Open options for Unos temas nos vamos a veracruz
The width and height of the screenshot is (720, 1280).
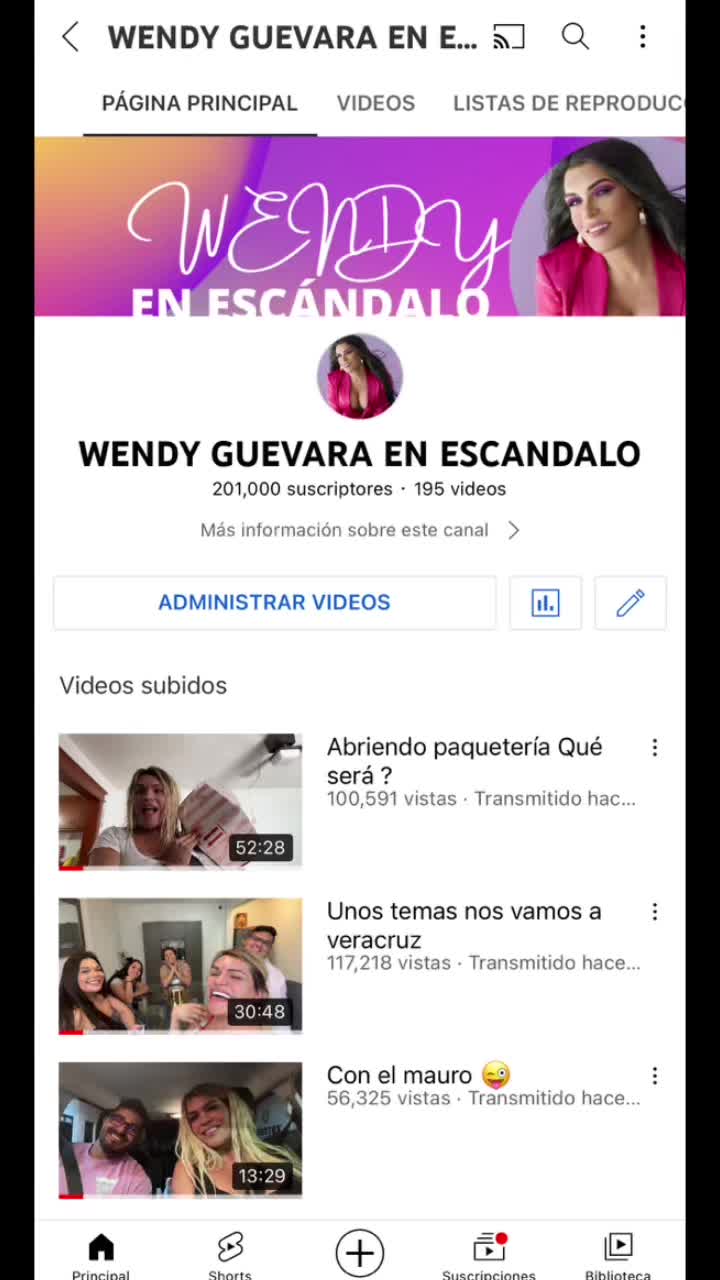click(654, 912)
